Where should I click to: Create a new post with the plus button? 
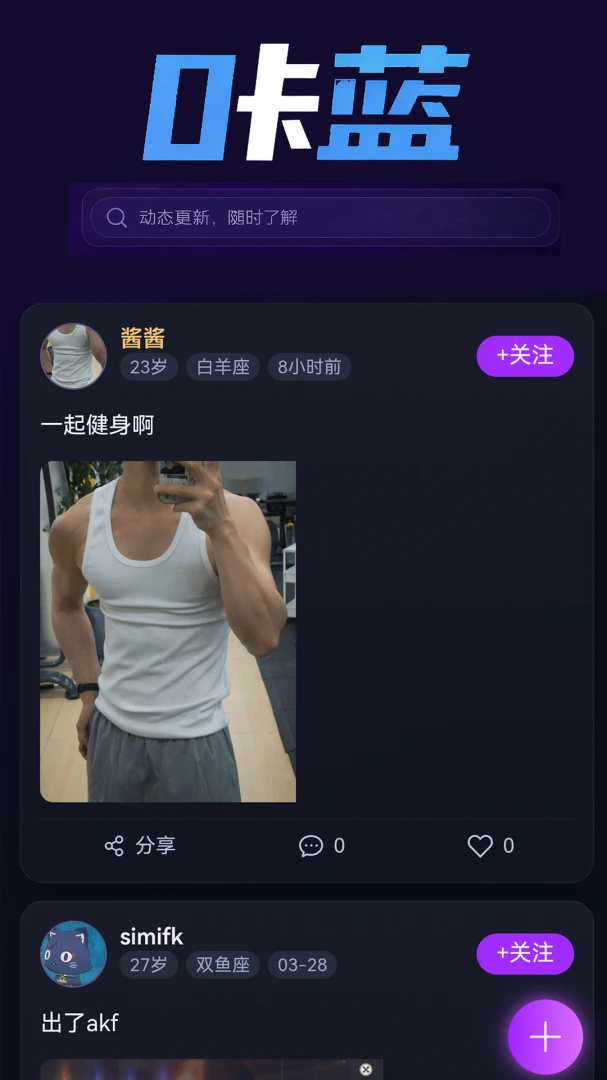point(545,1037)
